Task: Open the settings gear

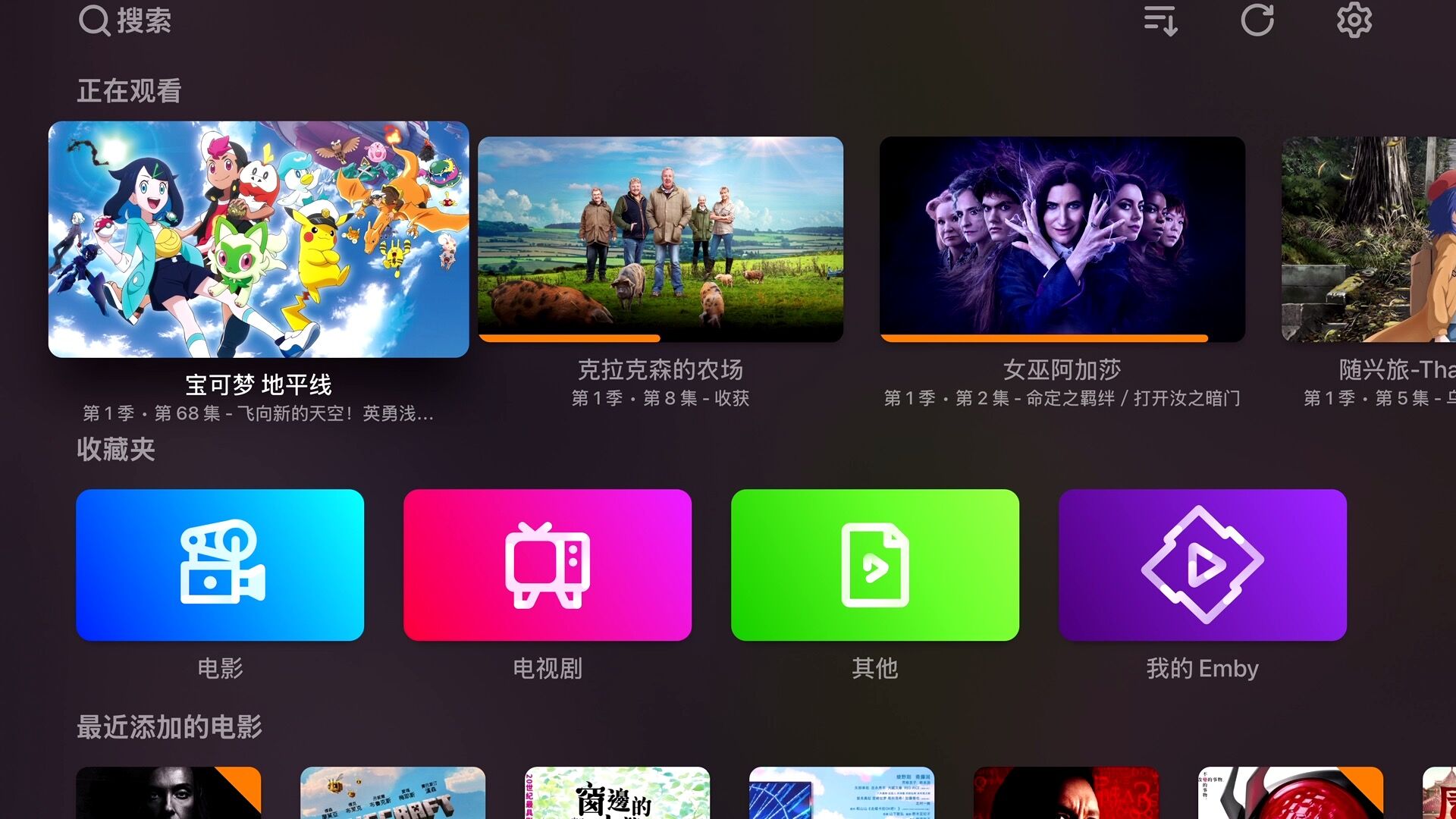Action: [1354, 20]
